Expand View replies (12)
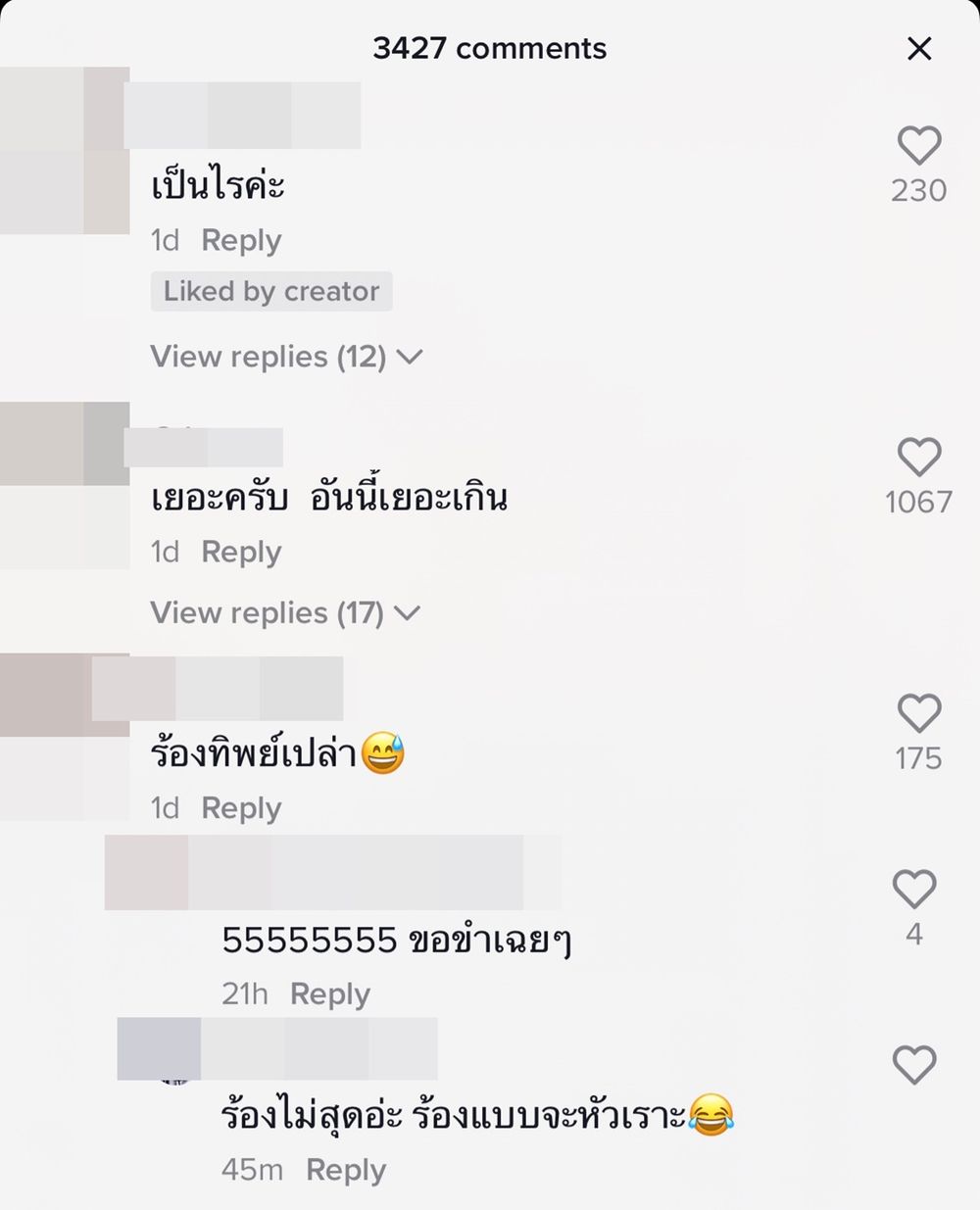980x1210 pixels. (285, 357)
